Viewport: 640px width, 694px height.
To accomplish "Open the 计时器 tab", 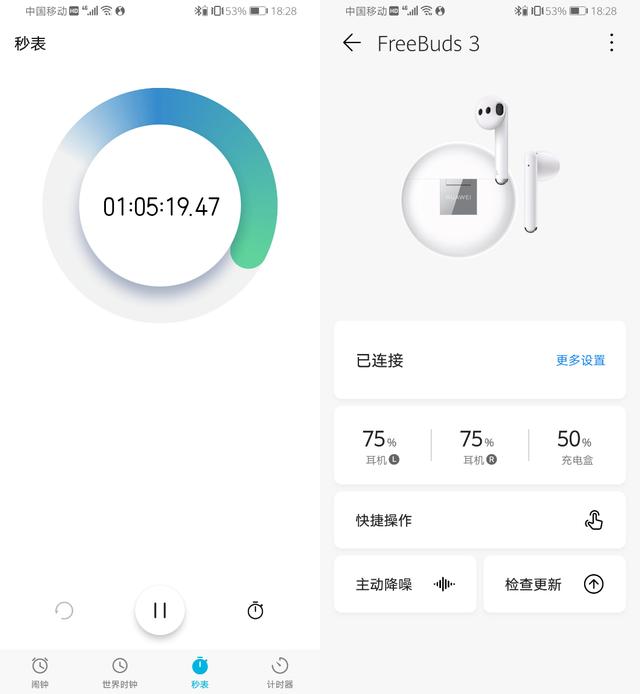I will click(x=280, y=672).
